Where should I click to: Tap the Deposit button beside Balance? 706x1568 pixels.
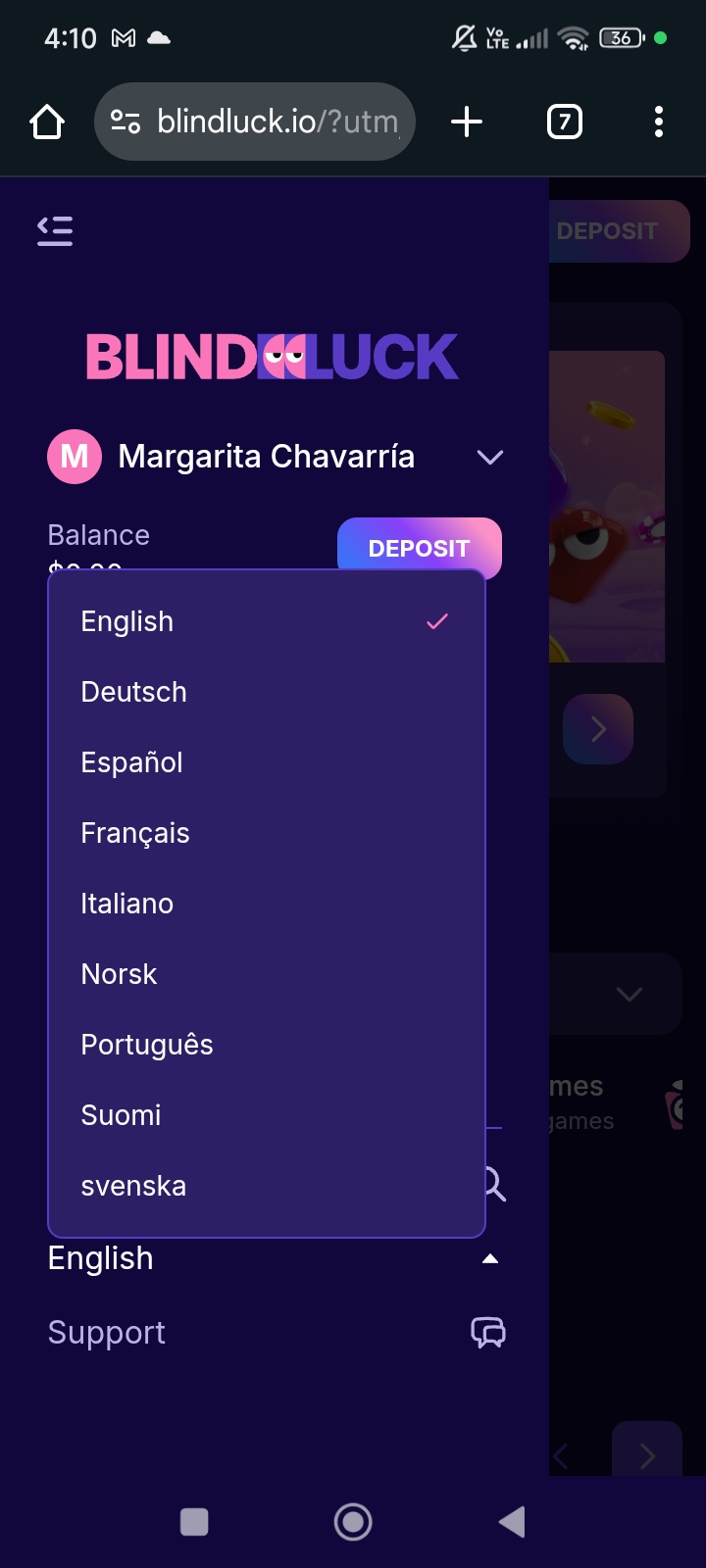419,547
